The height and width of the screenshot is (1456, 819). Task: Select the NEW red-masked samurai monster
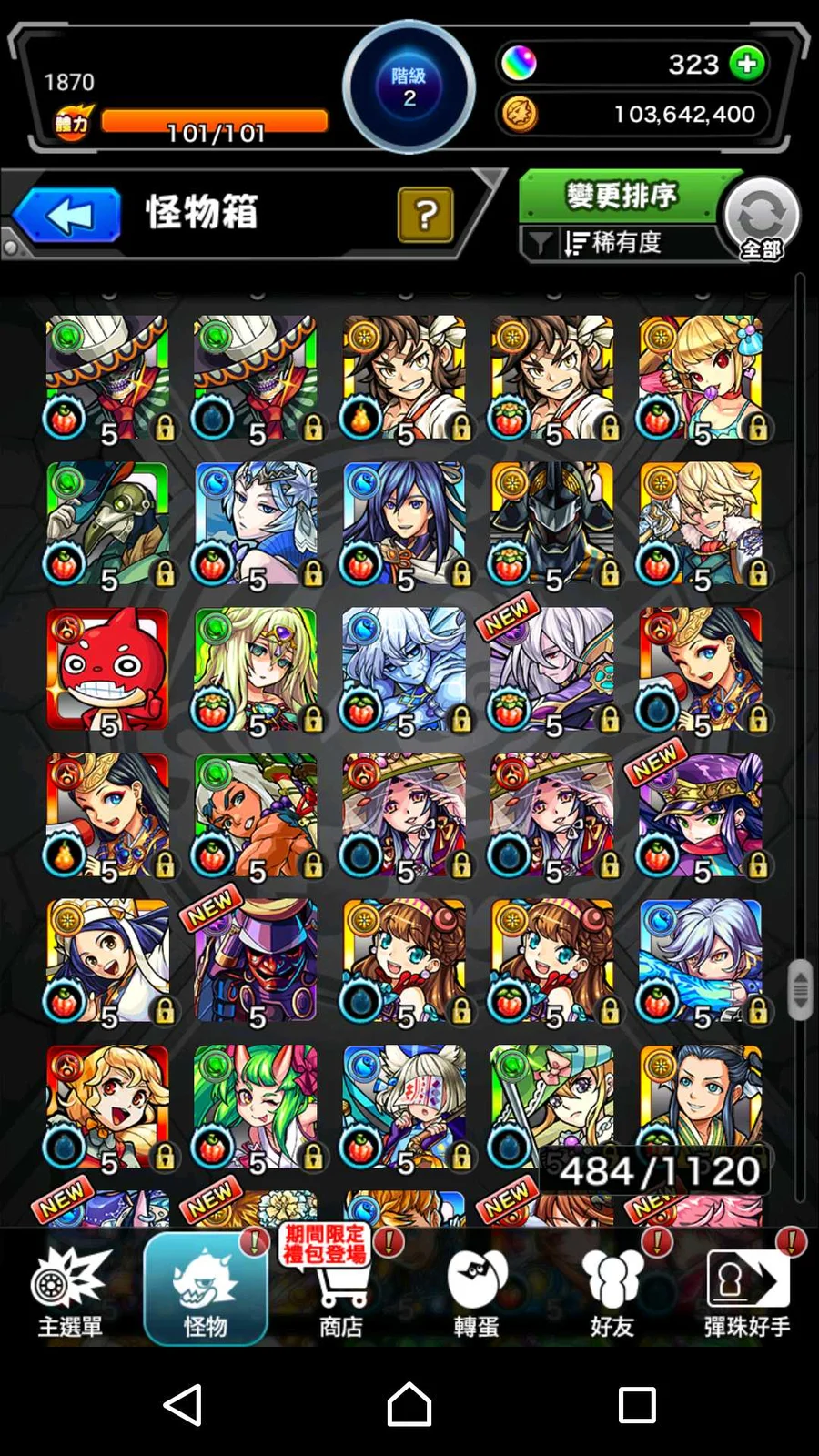(256, 961)
